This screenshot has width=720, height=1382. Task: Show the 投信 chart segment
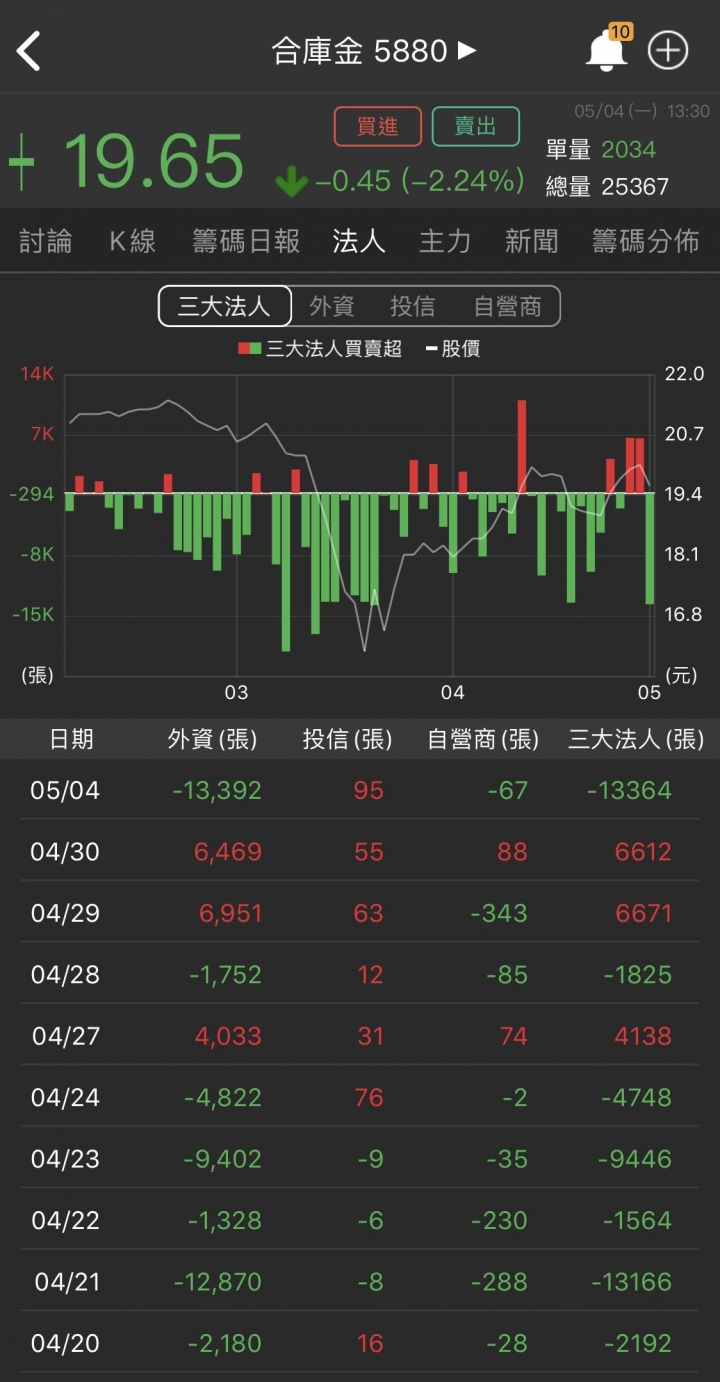412,306
